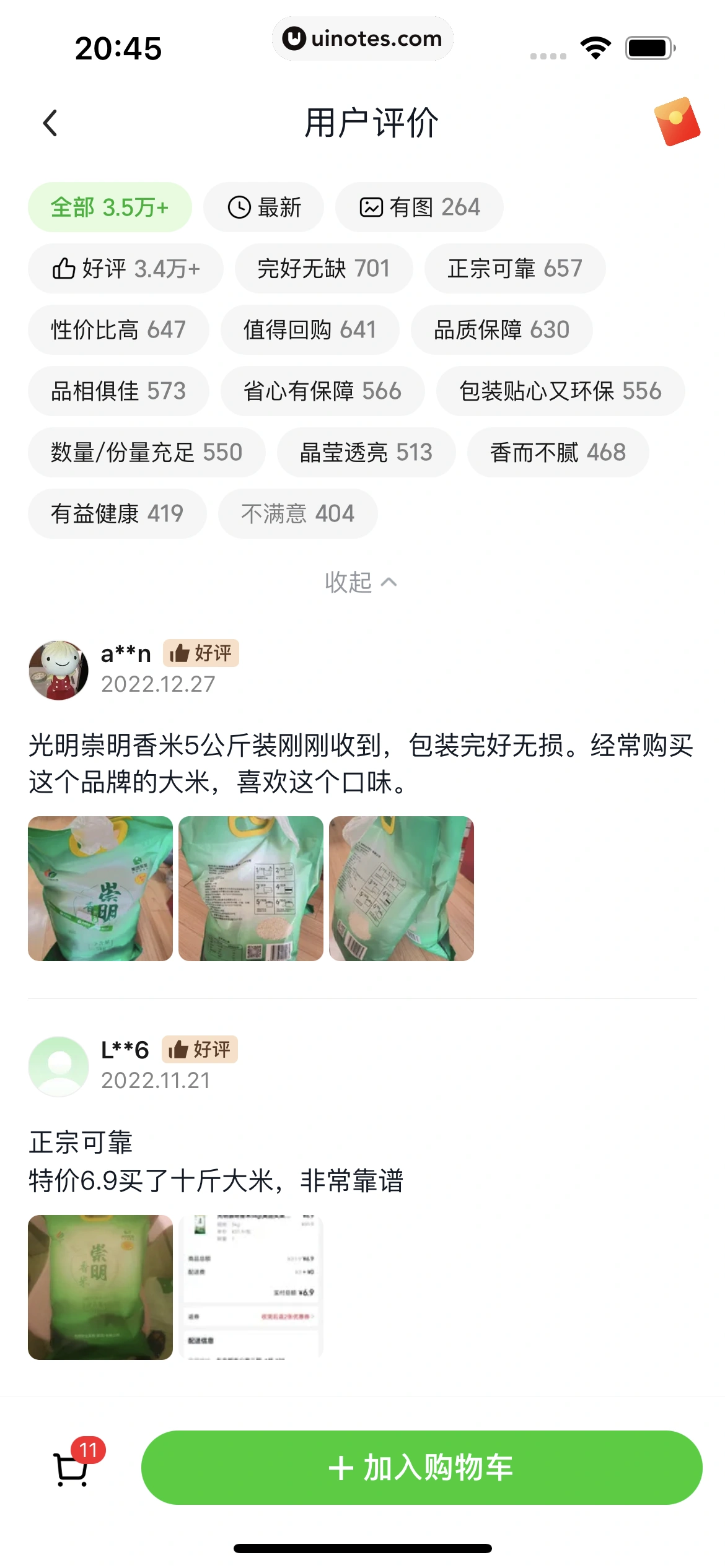View second photo in a**n's review

251,889
